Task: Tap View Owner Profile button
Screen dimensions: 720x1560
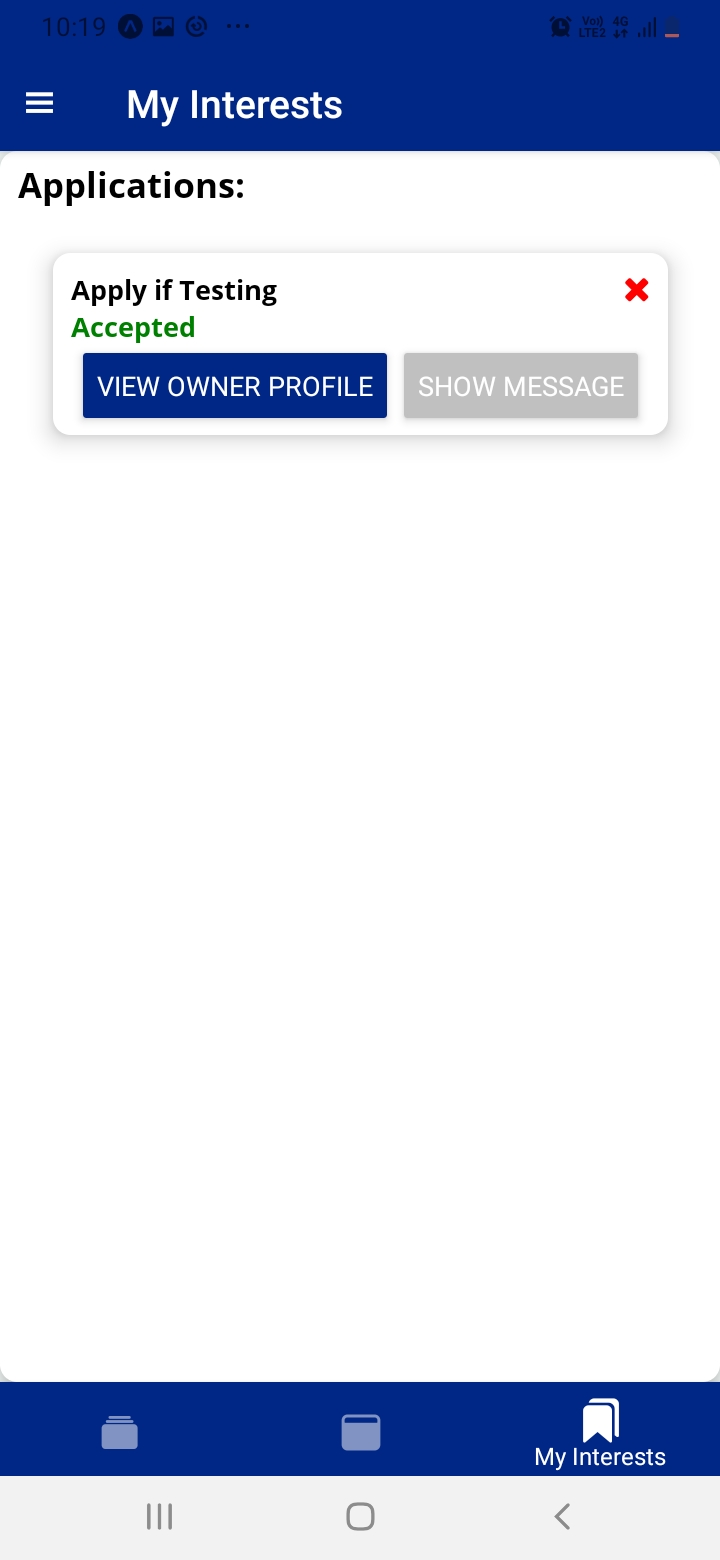Action: pos(235,386)
